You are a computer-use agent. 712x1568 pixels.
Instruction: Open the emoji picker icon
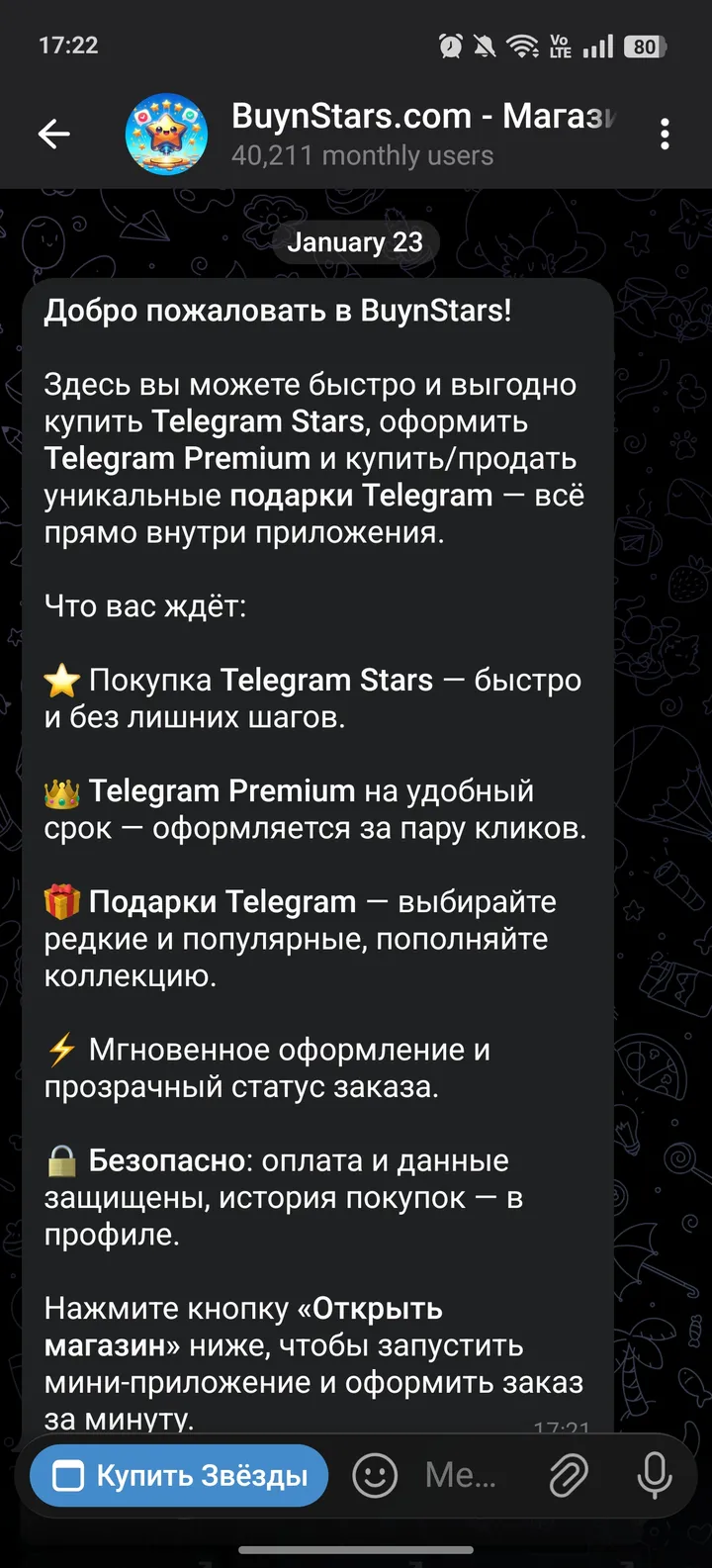377,1475
